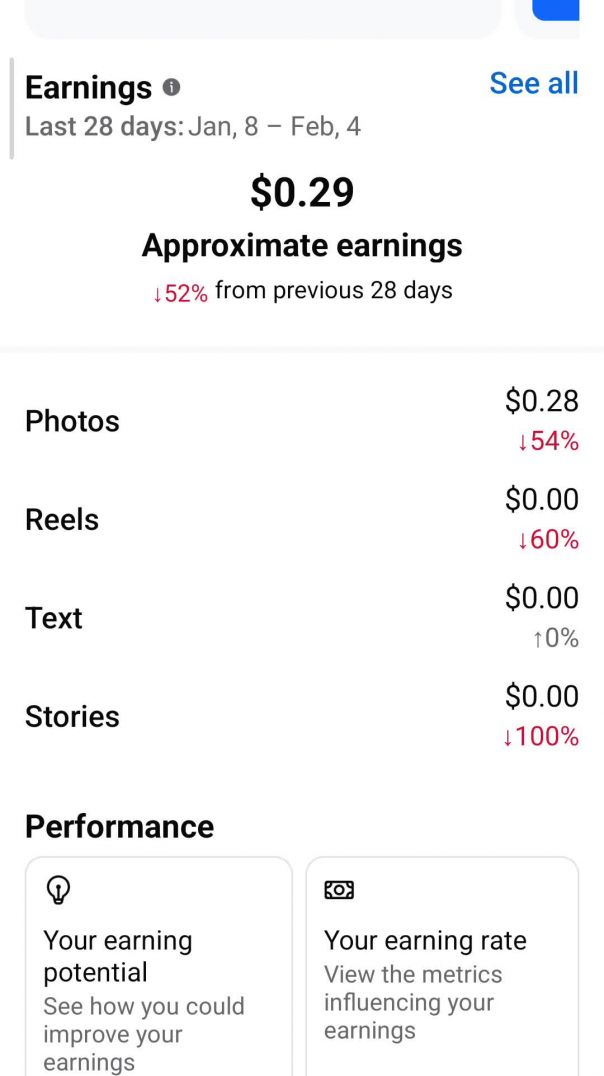
Task: Open Photos earnings breakdown
Action: click(x=301, y=421)
